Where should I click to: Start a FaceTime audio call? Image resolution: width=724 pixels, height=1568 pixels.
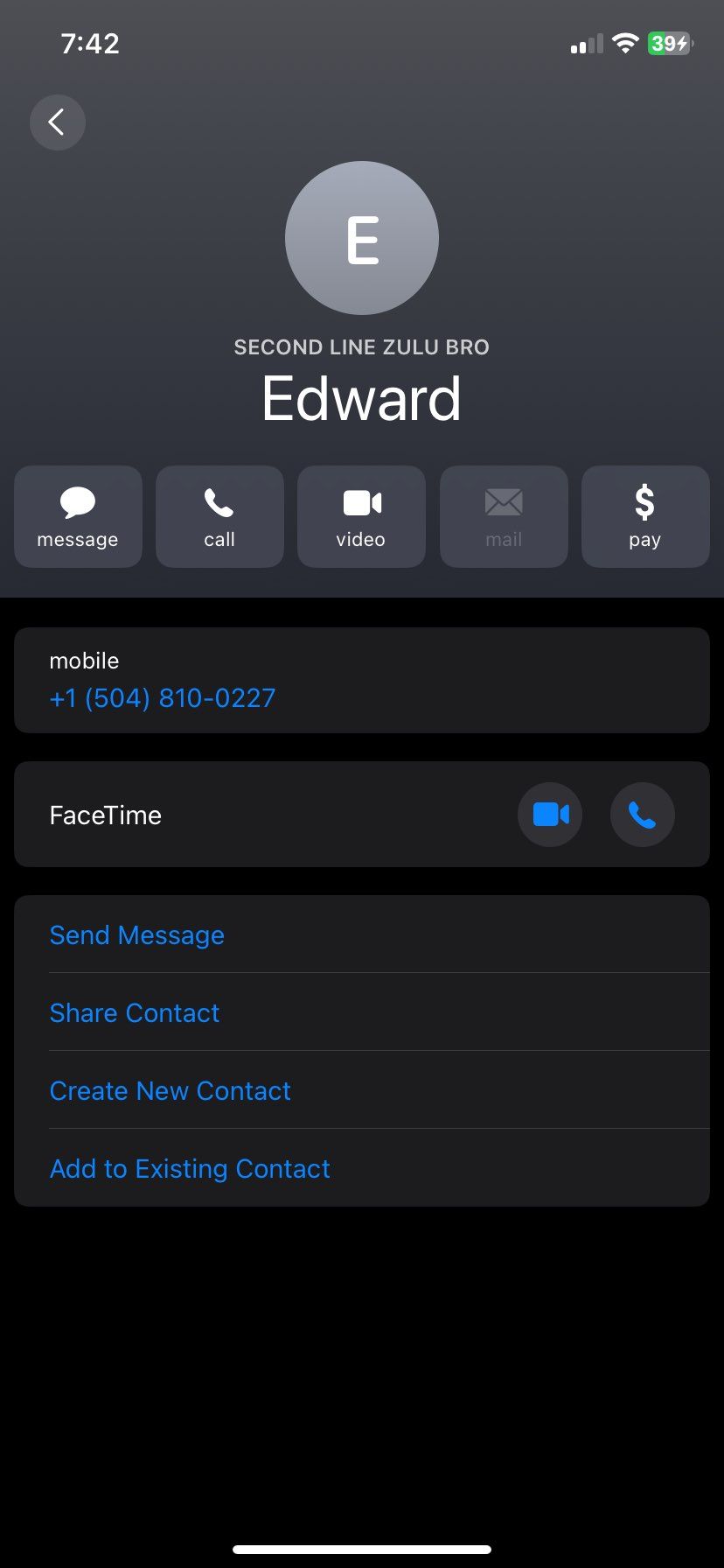642,815
